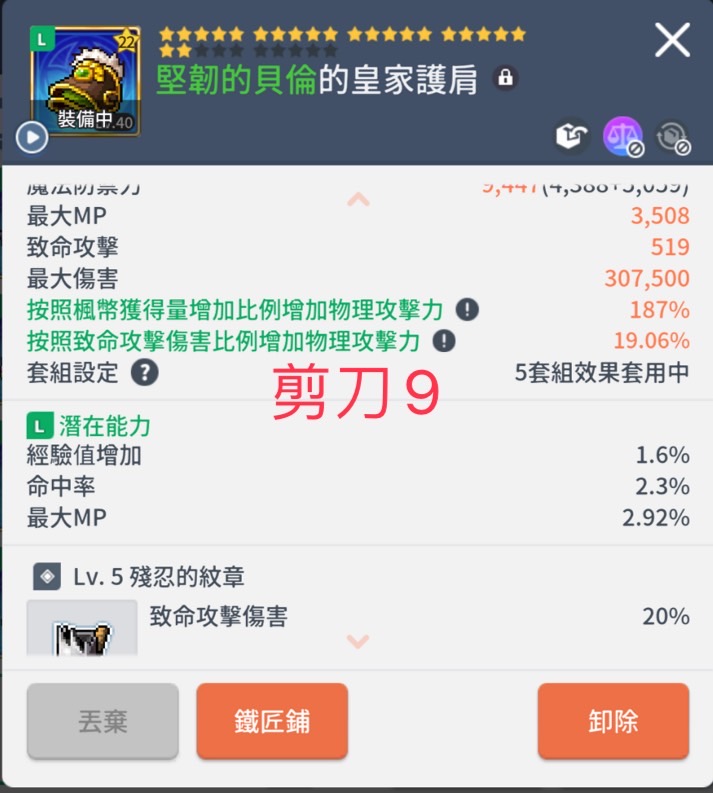Tap the purple trade scale icon
Viewport: 713px width, 793px height.
[622, 137]
